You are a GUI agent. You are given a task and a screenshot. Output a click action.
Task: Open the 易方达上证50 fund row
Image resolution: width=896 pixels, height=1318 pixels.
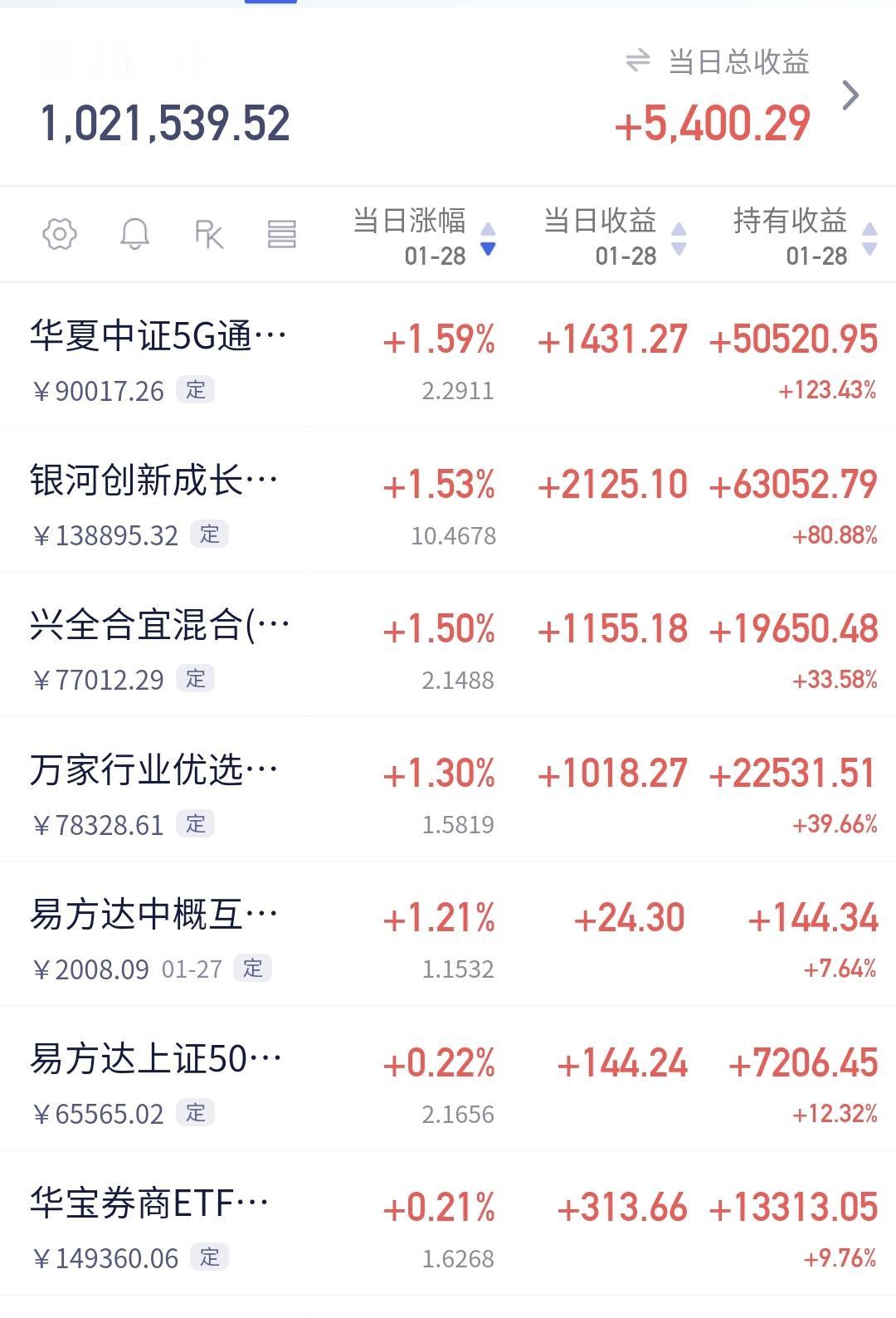[x=448, y=1078]
